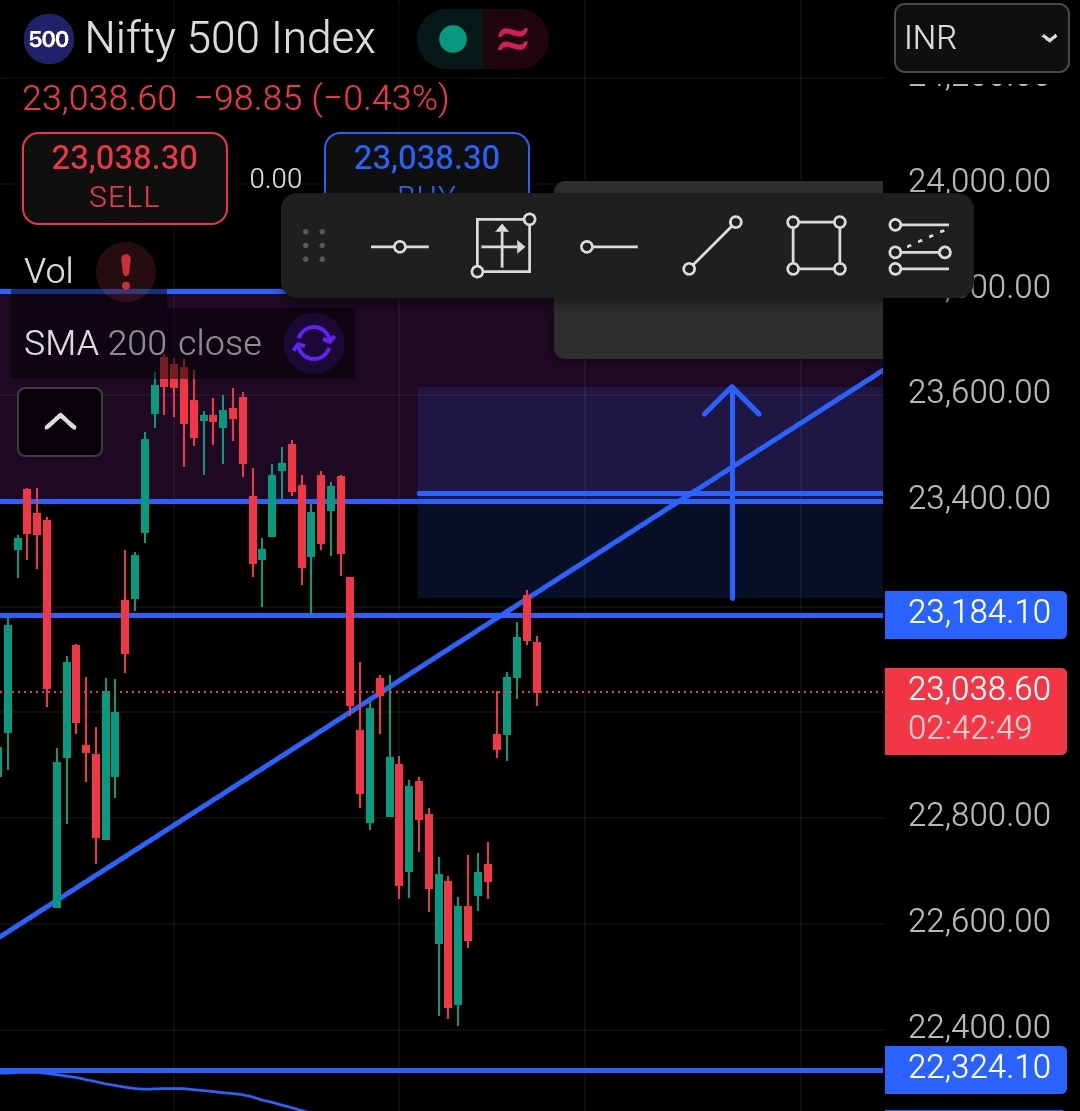Open the Nifty 500 Index symbol title
The width and height of the screenshot is (1080, 1111).
point(230,39)
